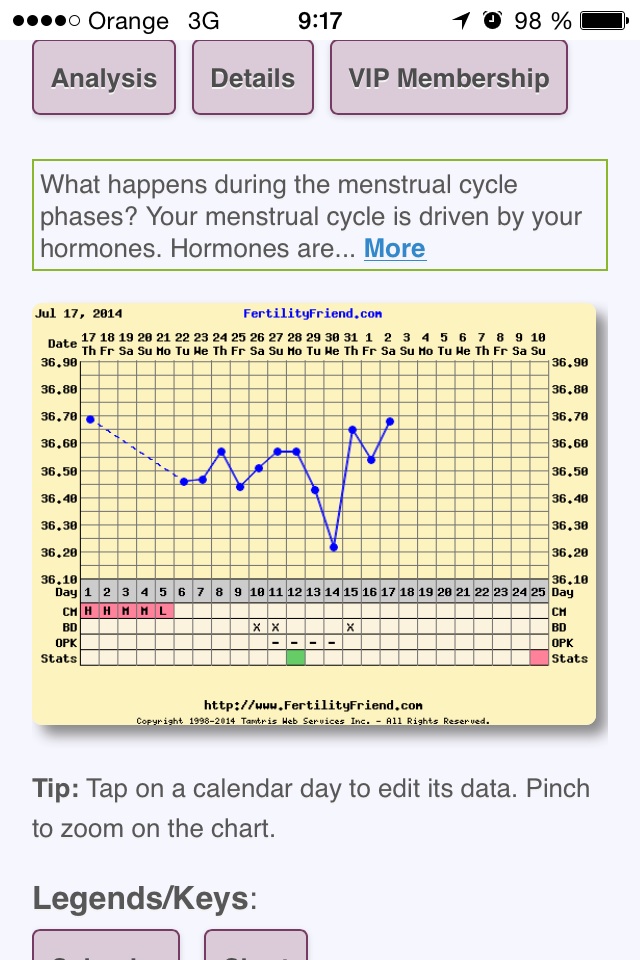The image size is (640, 960).
Task: Tap the Details button
Action: click(x=252, y=78)
